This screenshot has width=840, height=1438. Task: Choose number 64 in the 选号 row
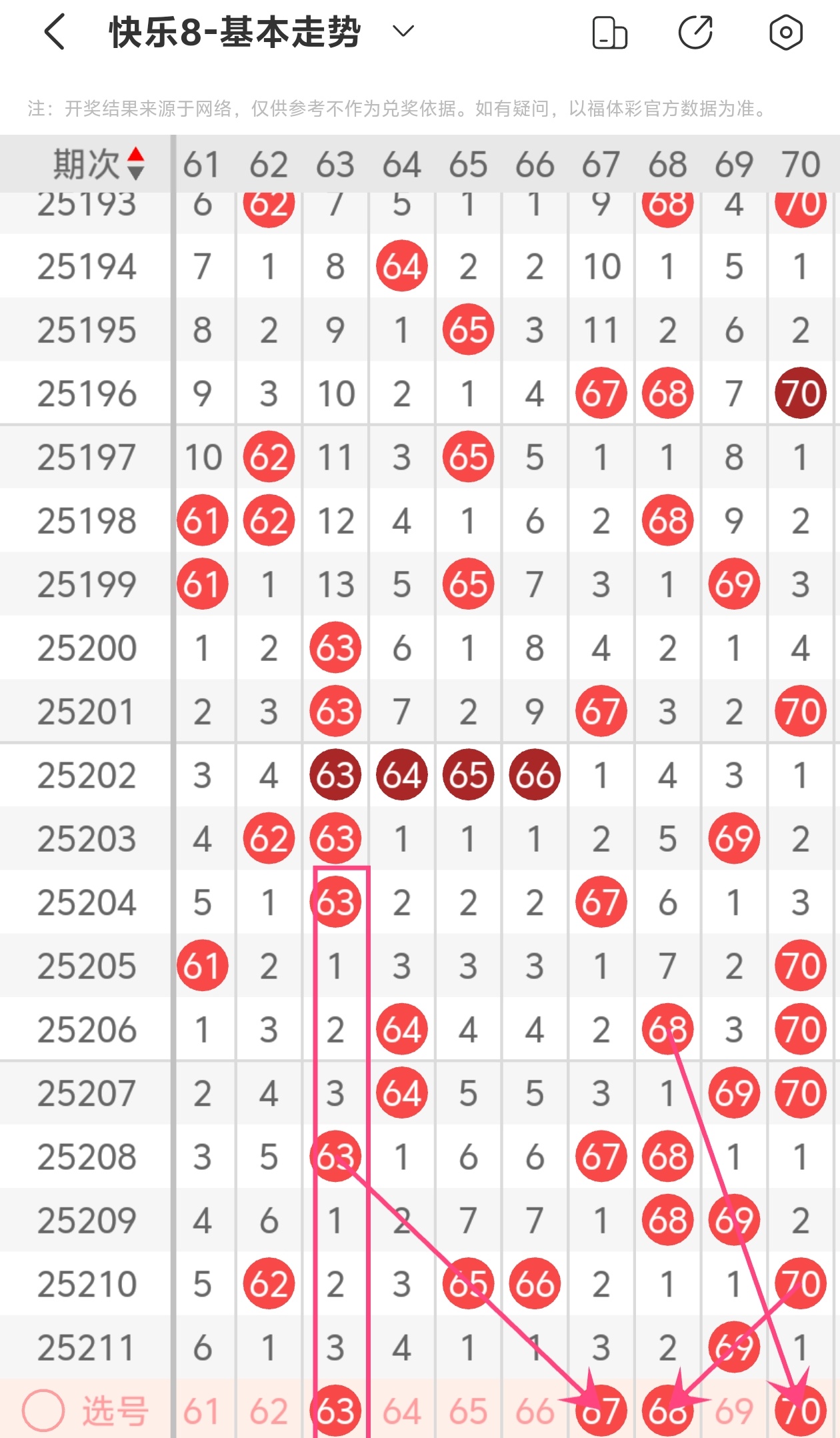pos(401,1411)
